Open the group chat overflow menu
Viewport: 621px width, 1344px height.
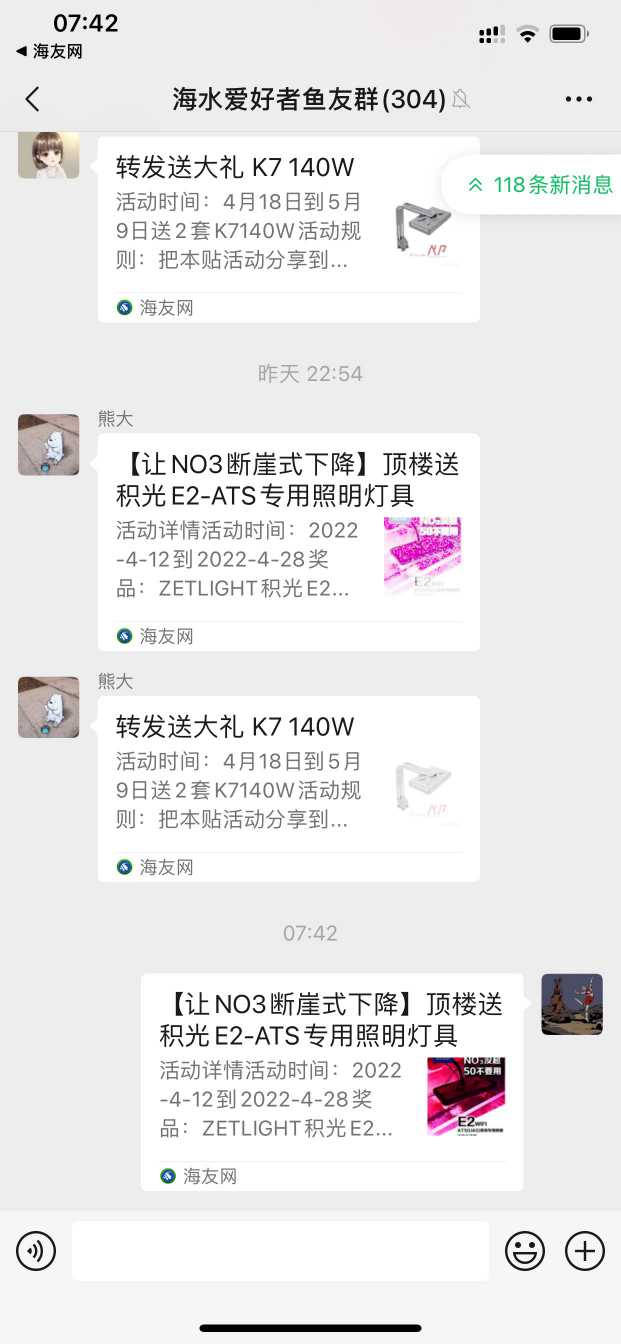point(579,99)
